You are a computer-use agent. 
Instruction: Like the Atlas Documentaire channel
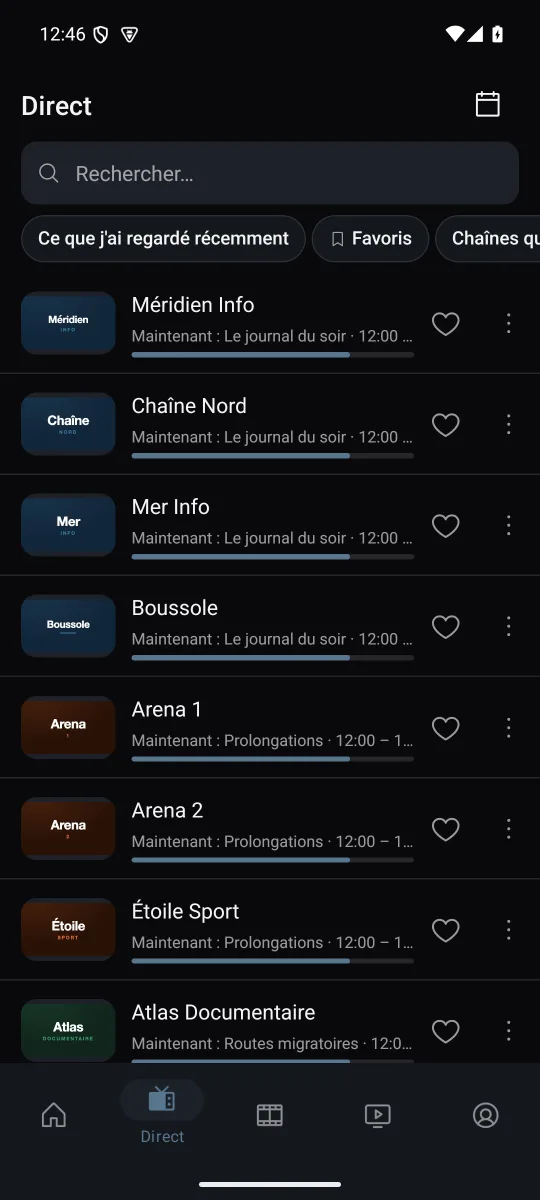point(445,1030)
